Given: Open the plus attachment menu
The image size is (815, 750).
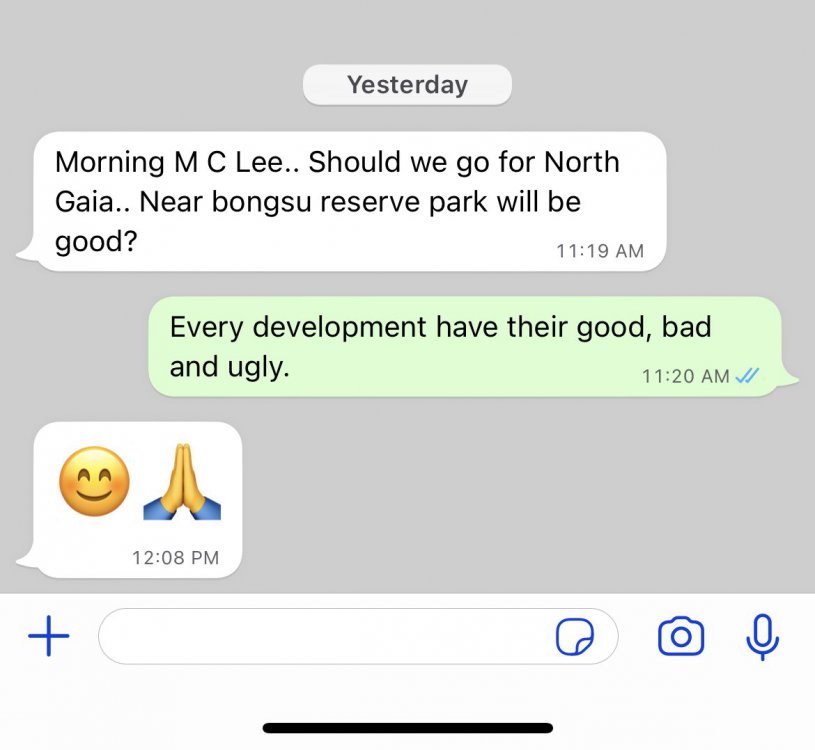Looking at the screenshot, I should (x=48, y=636).
